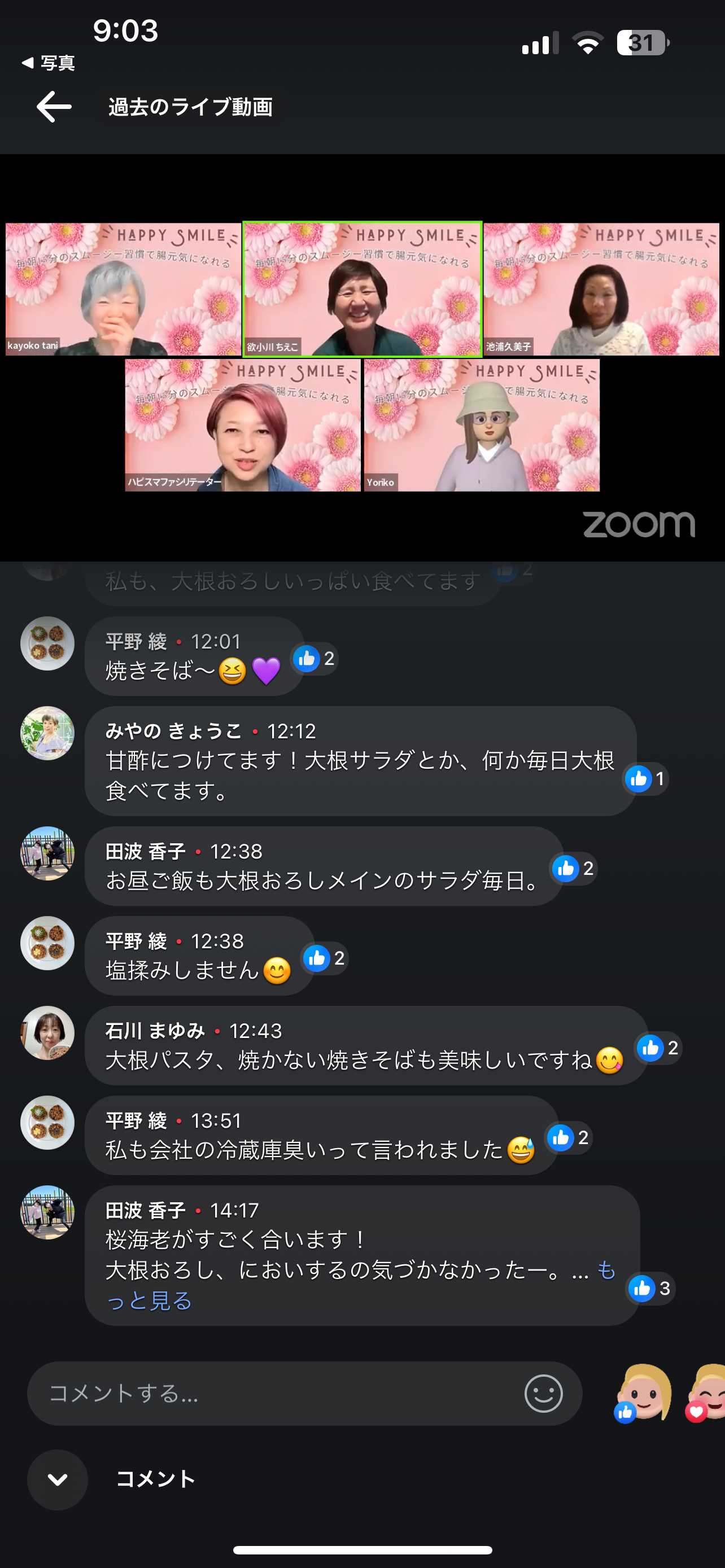Open the コメントする text field
This screenshot has height=1568, width=725.
coord(274,1393)
